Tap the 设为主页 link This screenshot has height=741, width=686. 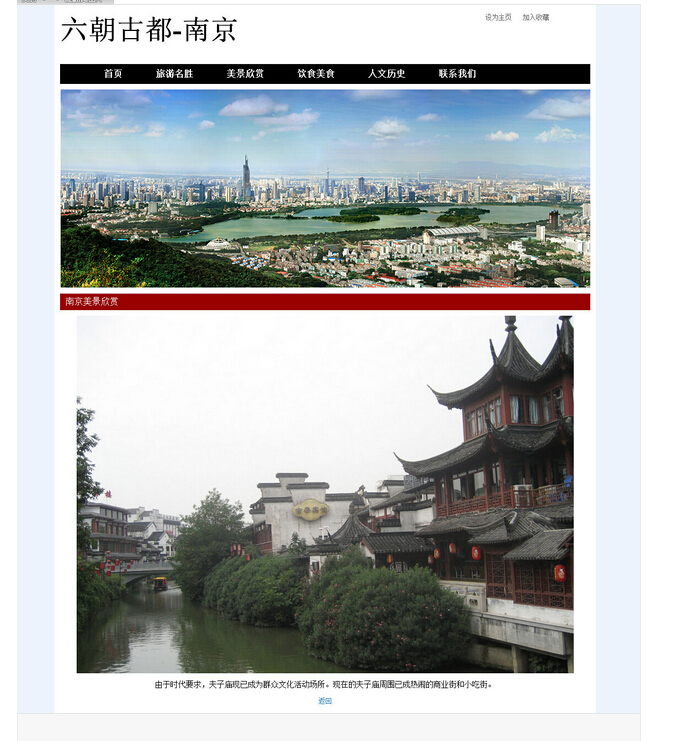[x=498, y=17]
